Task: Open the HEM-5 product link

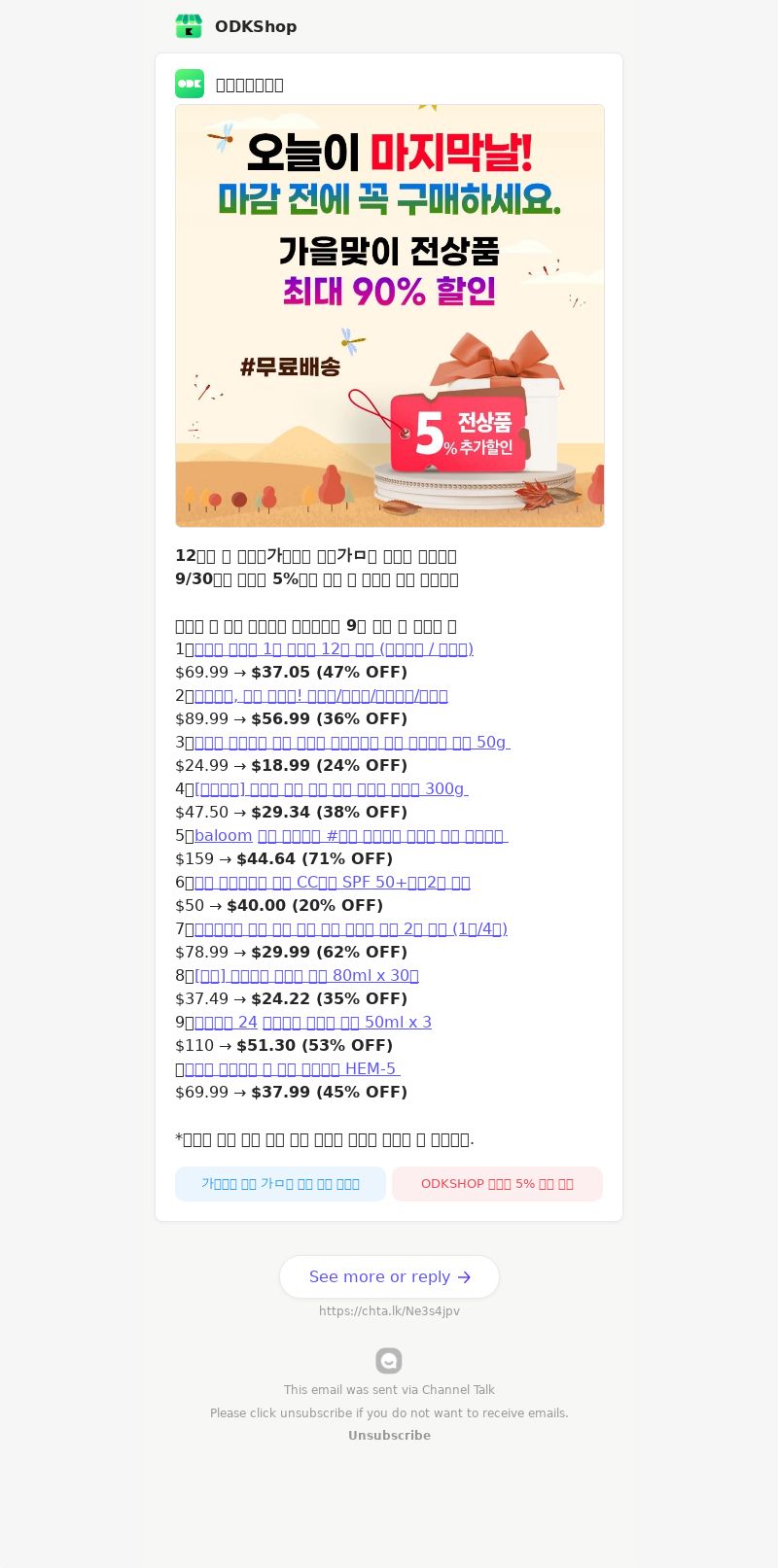Action: click(x=292, y=1069)
